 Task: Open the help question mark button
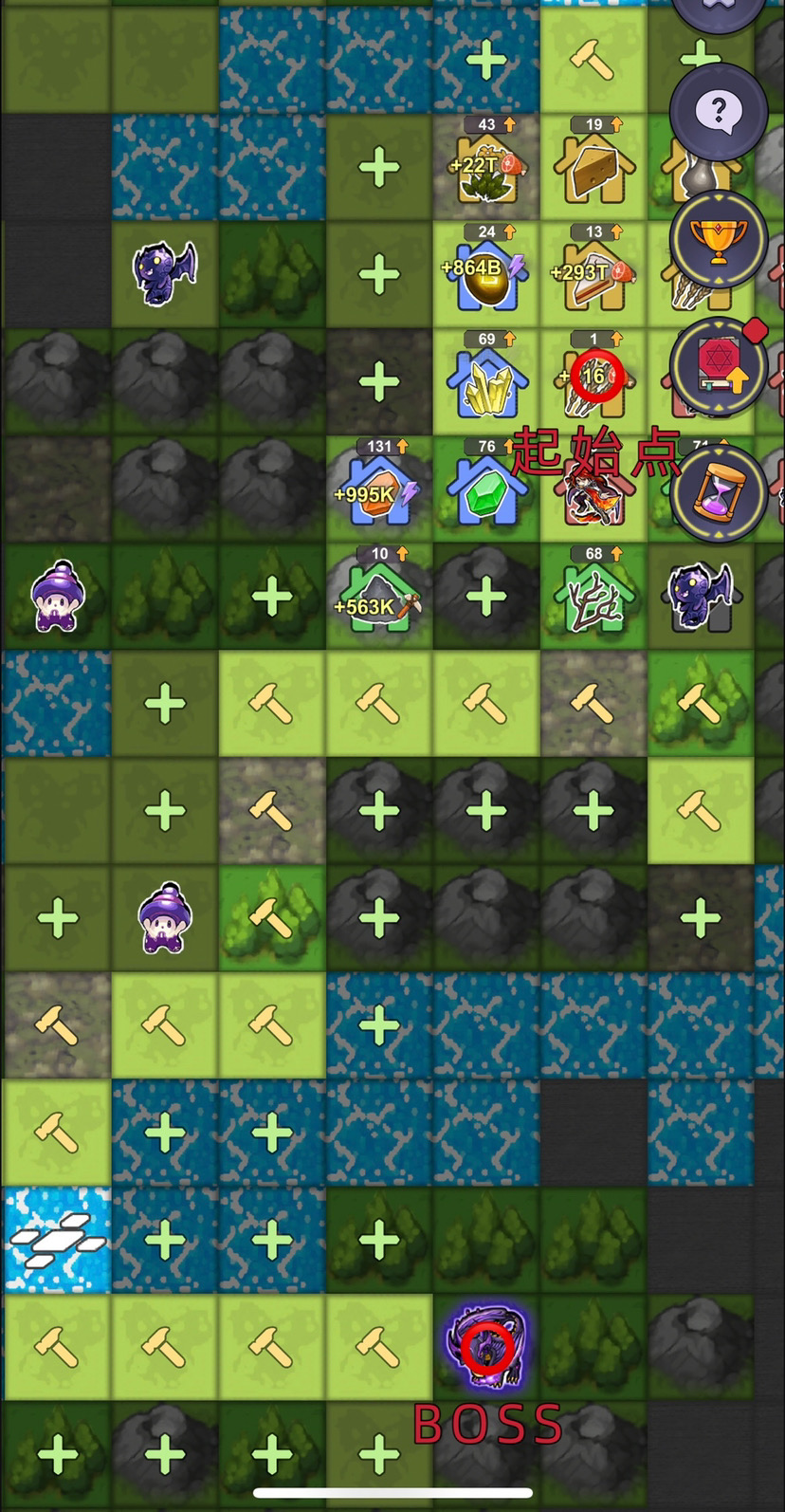[718, 112]
